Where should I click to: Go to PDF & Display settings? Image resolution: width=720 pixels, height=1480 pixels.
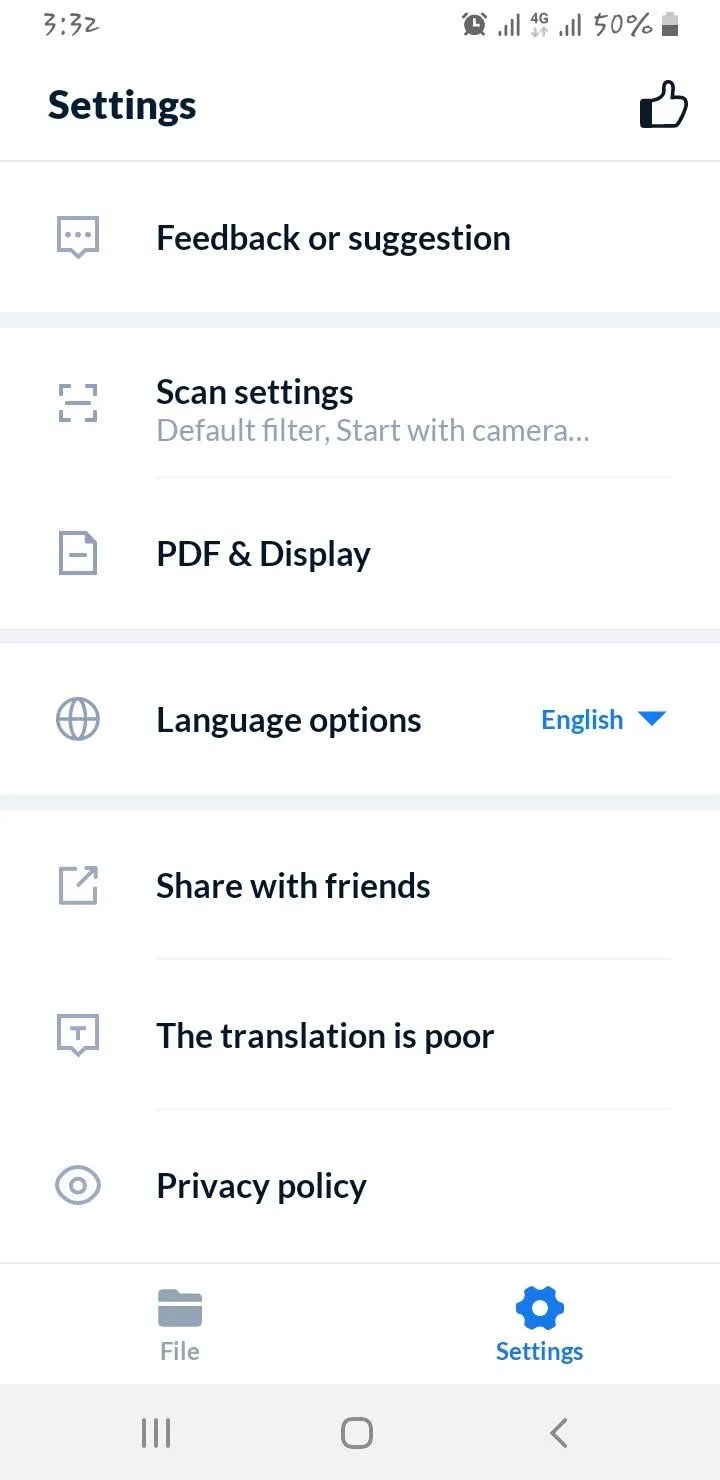(263, 554)
